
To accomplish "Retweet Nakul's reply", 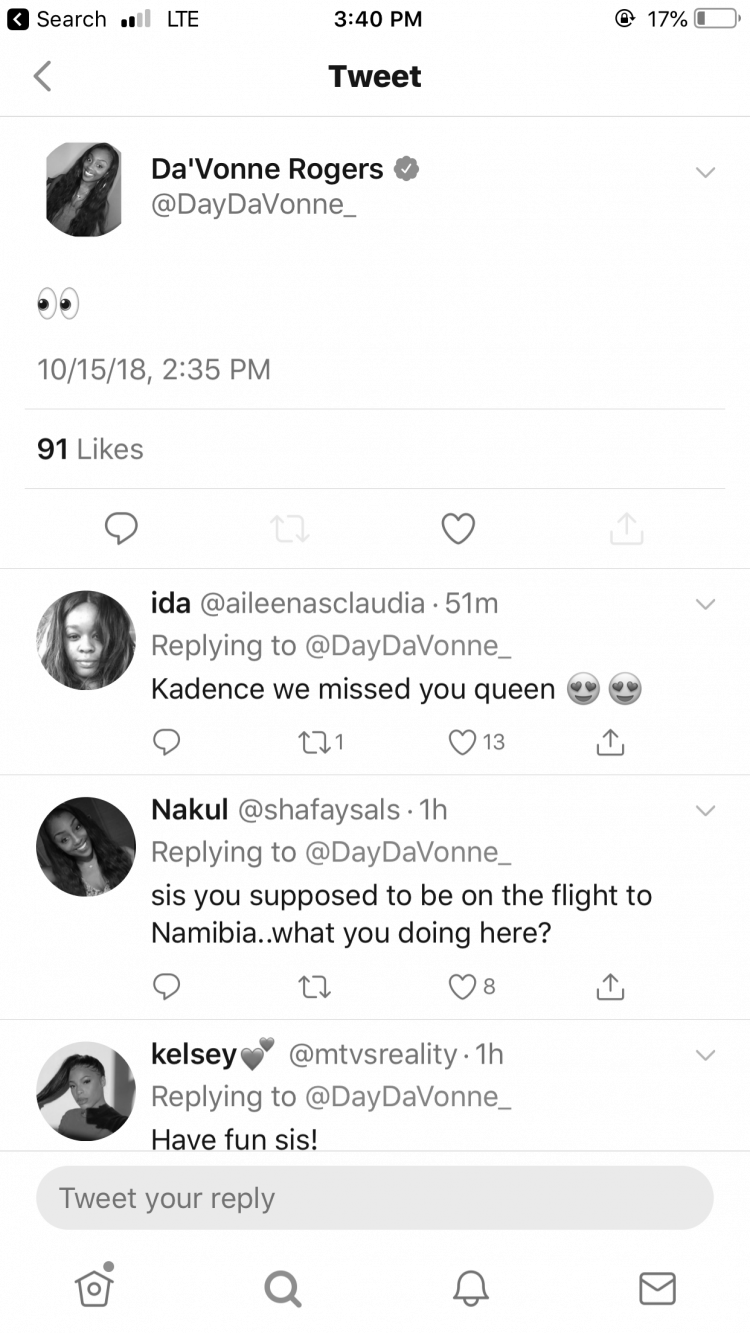I will click(x=315, y=987).
